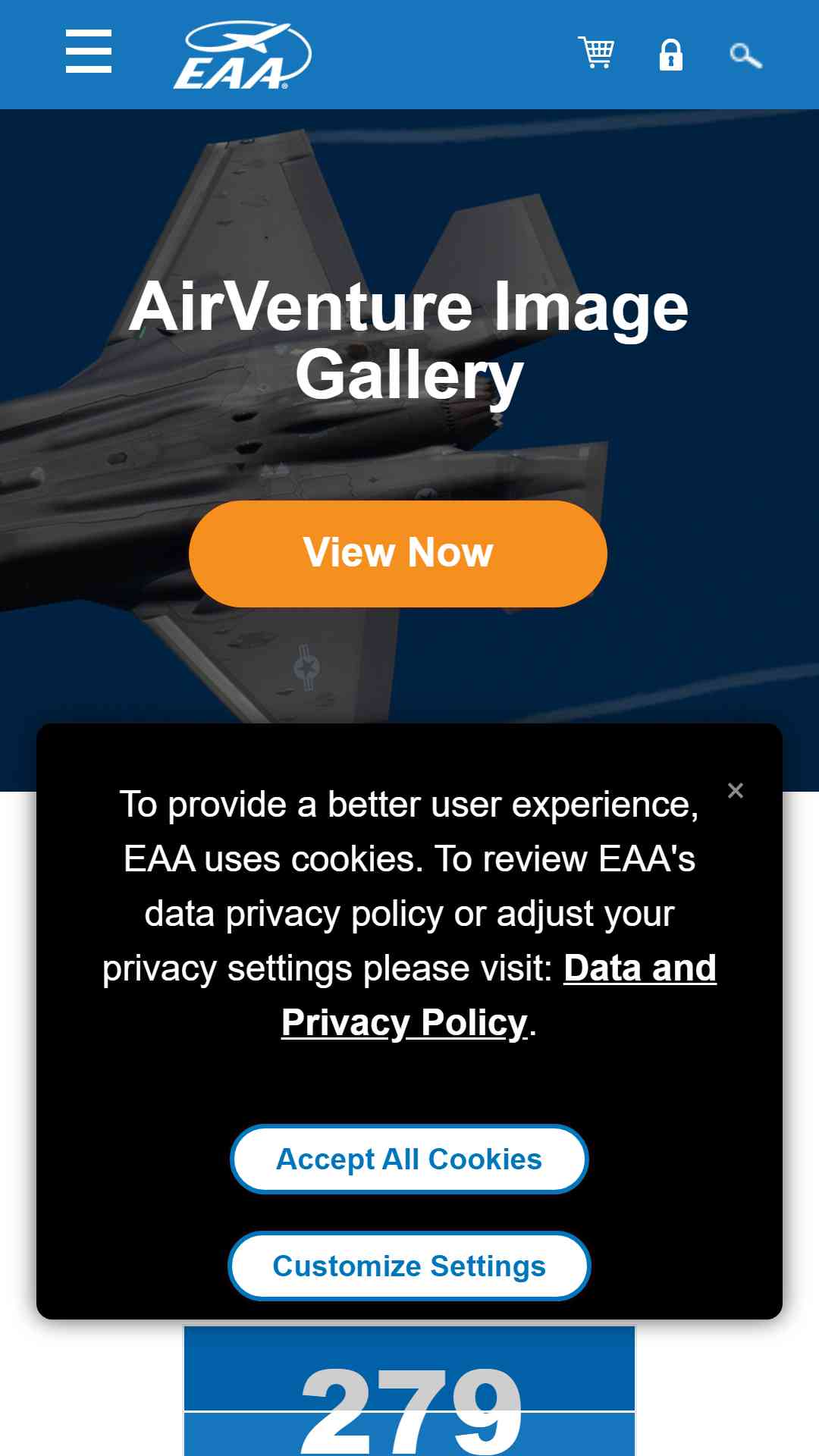Choose Customize Settings for cookies
The width and height of the screenshot is (819, 1456).
point(409,1266)
